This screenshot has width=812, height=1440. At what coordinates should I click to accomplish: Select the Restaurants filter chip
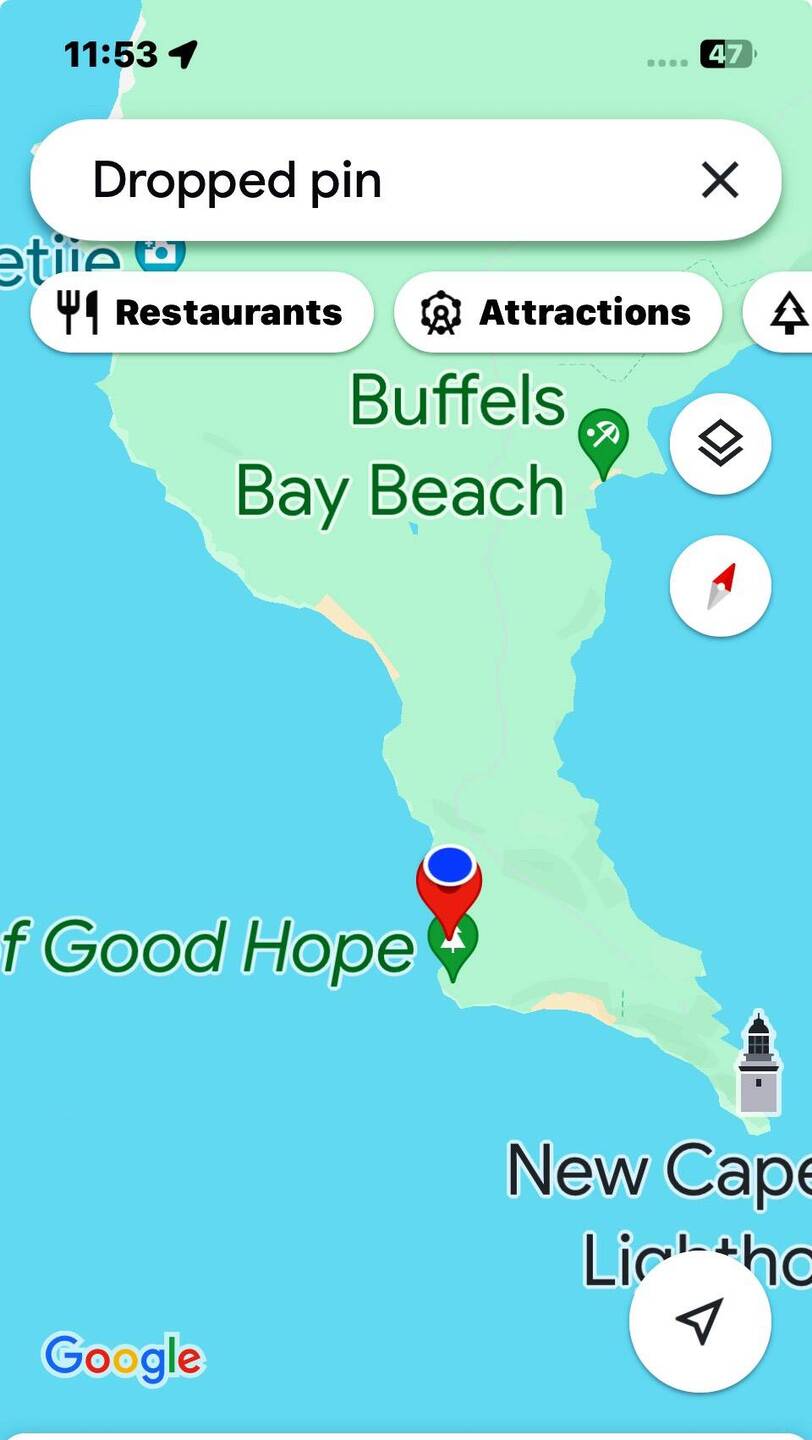(x=202, y=313)
